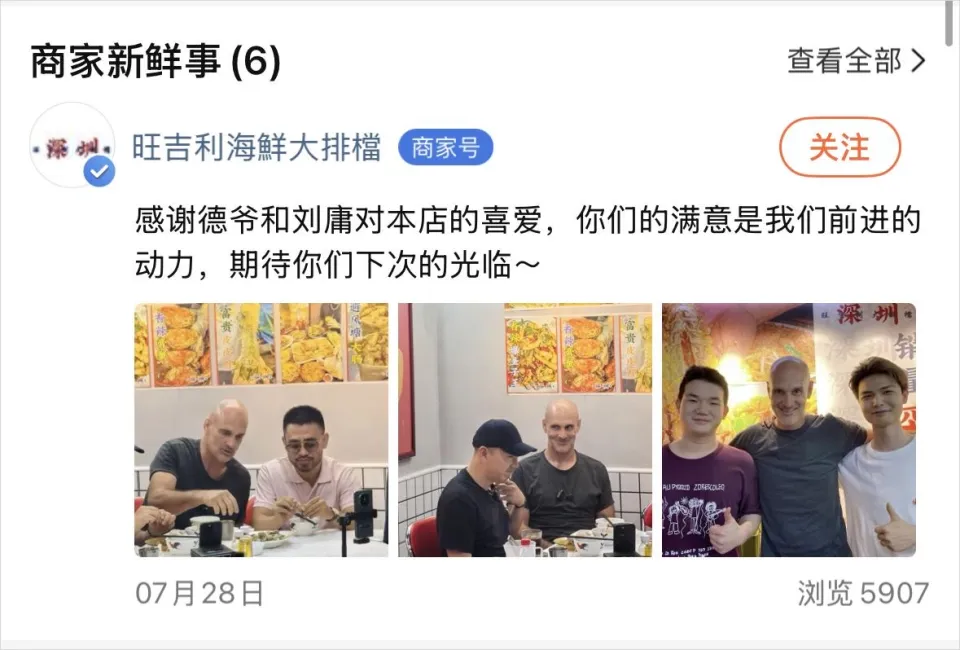Open the 旺吉利海鲜大排档 merchant avatar
Viewport: 960px width, 650px height.
(71, 144)
